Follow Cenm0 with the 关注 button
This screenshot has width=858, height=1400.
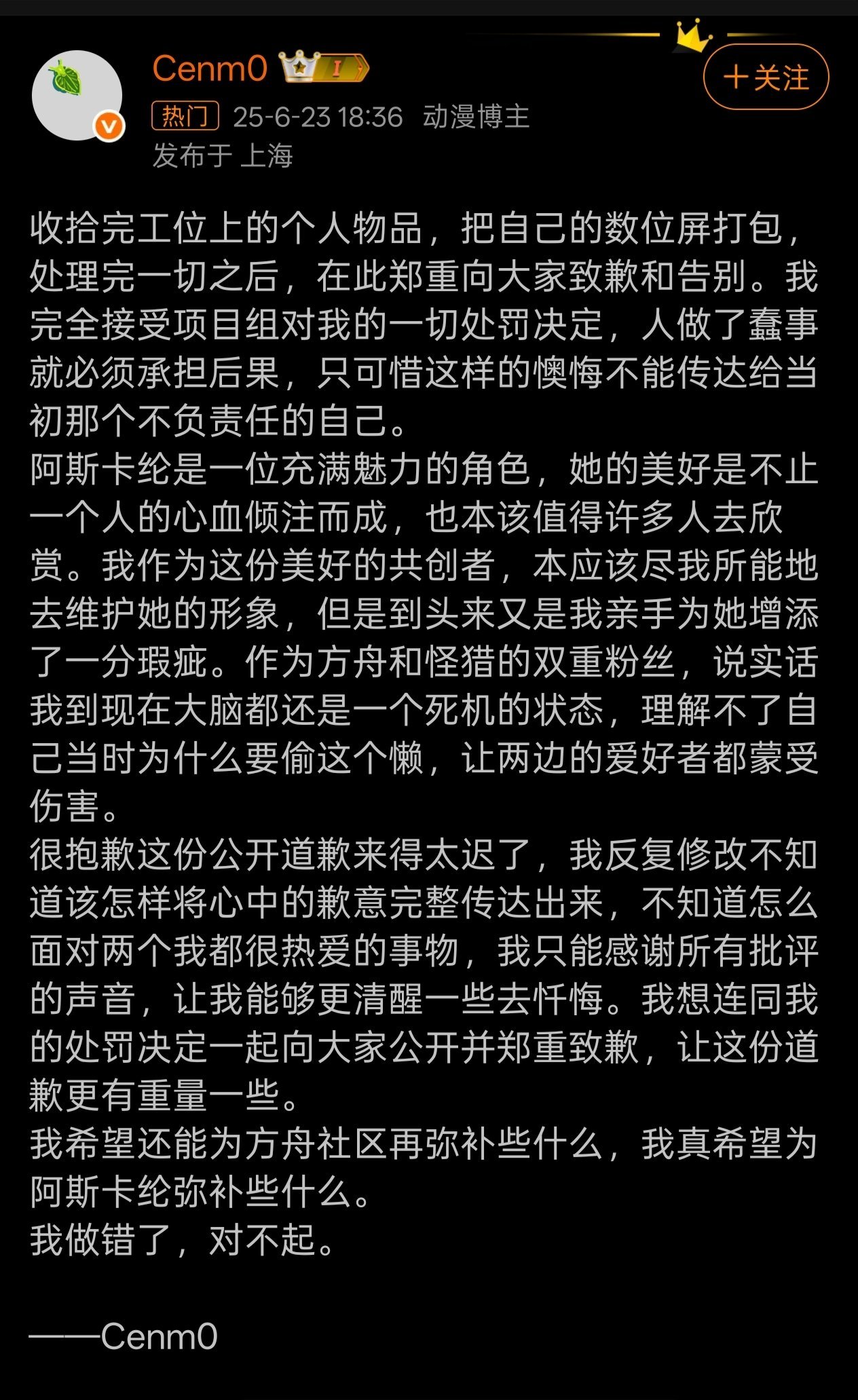[x=766, y=77]
